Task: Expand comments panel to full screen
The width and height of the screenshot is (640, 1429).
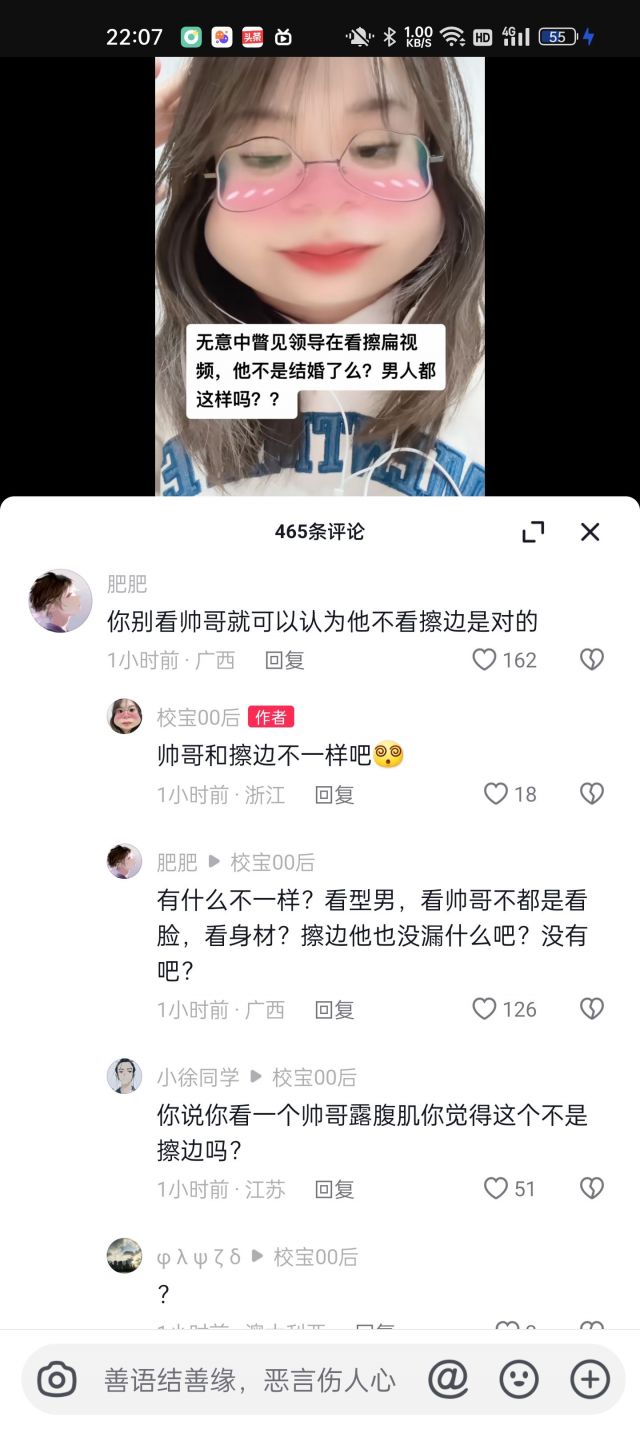Action: pyautogui.click(x=534, y=532)
